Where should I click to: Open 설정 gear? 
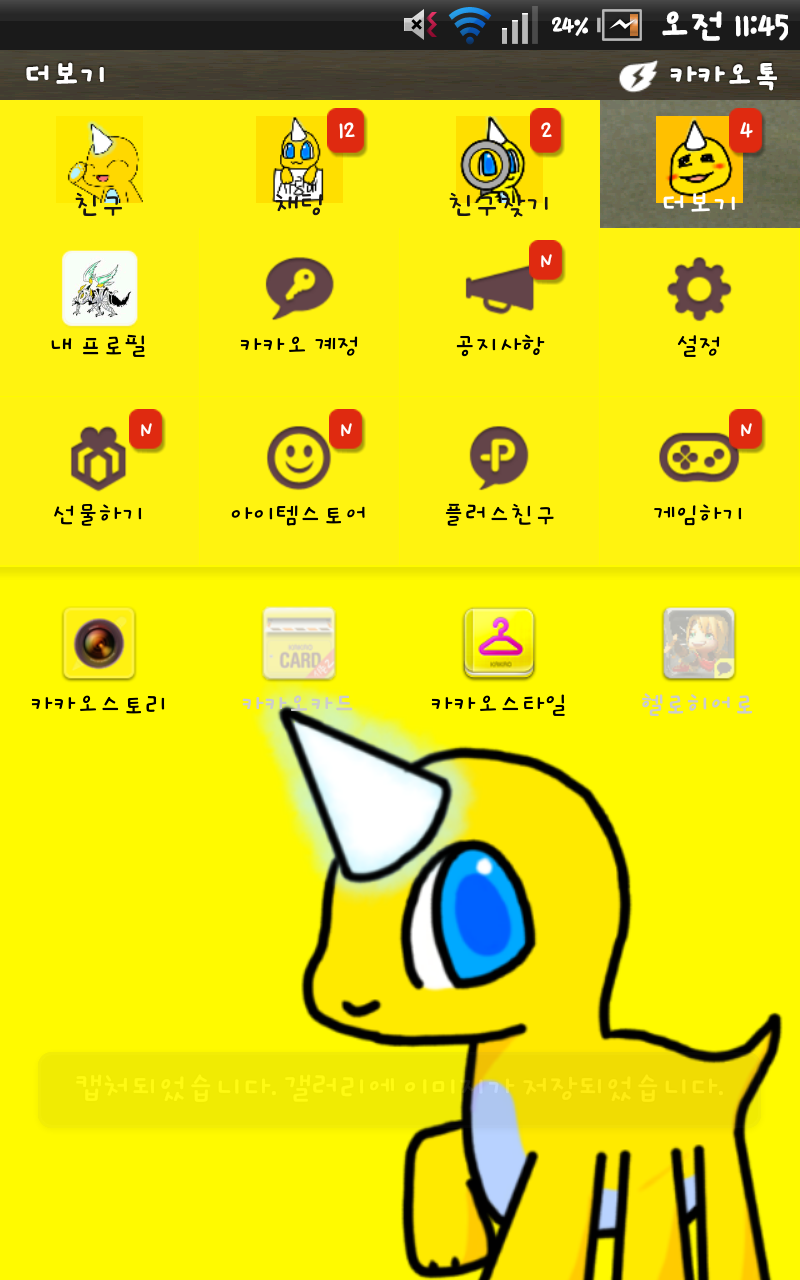(699, 305)
